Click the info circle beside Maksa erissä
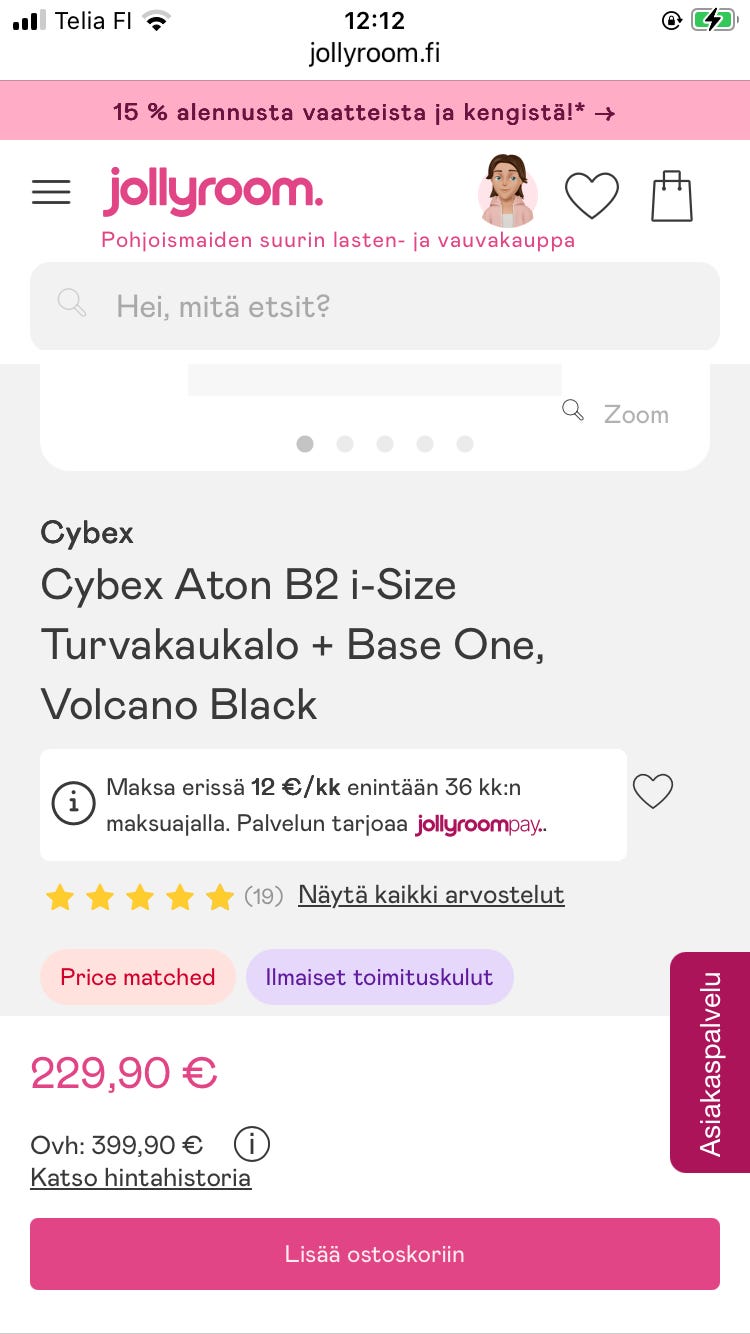Image resolution: width=750 pixels, height=1334 pixels. point(73,803)
